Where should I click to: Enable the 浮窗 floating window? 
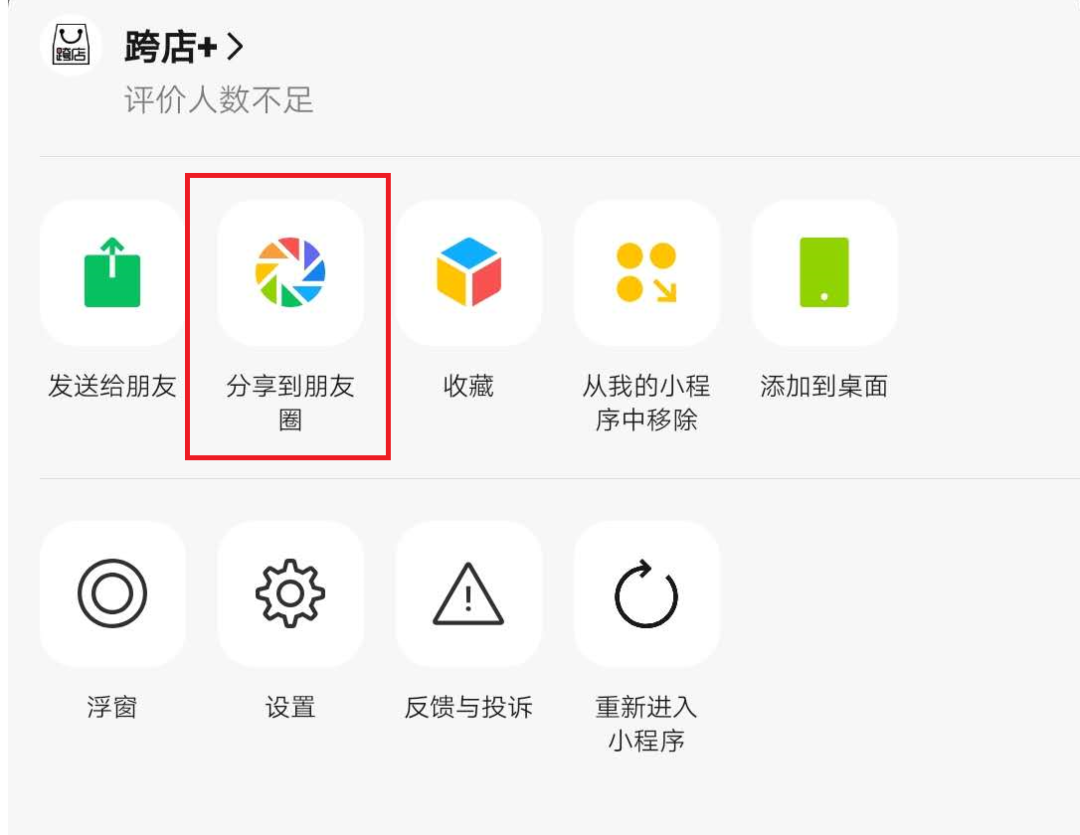pyautogui.click(x=112, y=594)
